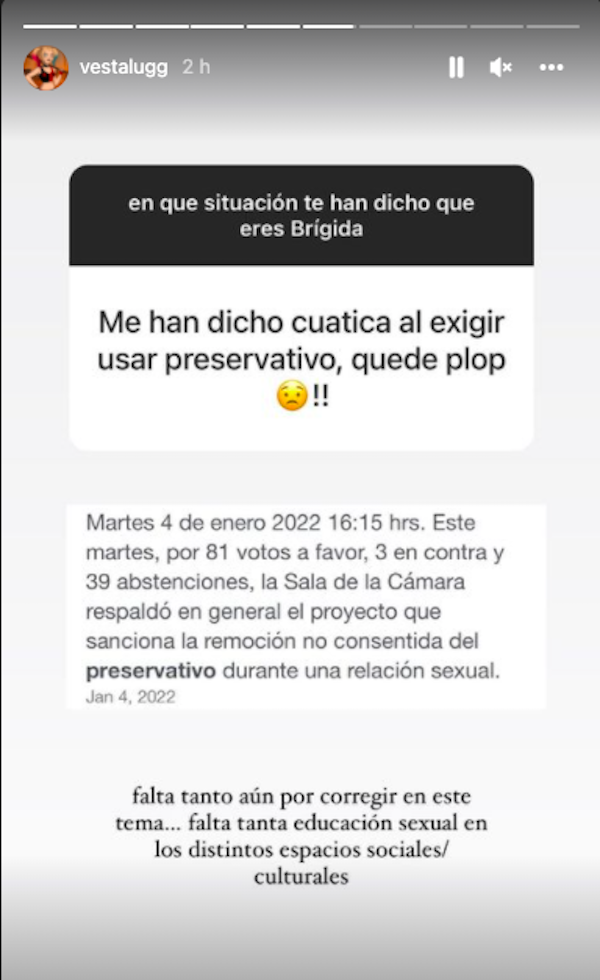Unmute the story sound

[x=501, y=68]
